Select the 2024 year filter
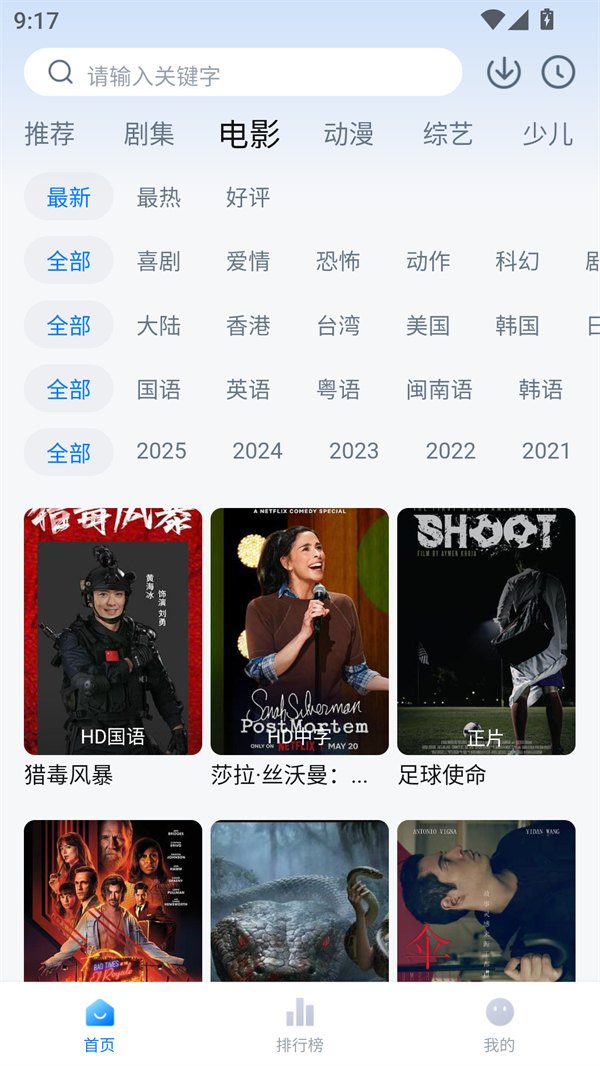Screen dimensions: 600x1066 point(258,451)
